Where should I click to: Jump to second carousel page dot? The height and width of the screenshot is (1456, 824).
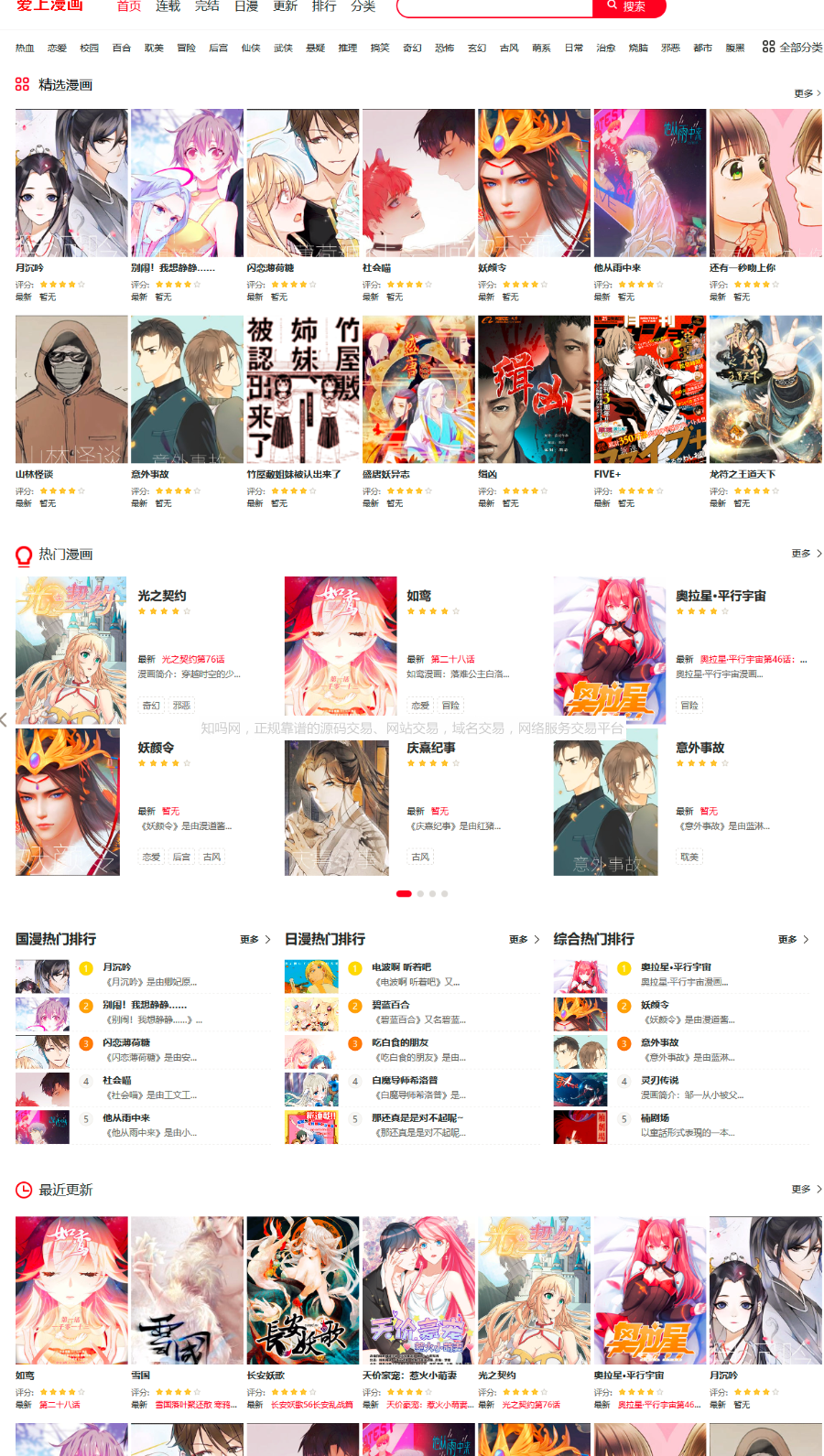click(420, 893)
